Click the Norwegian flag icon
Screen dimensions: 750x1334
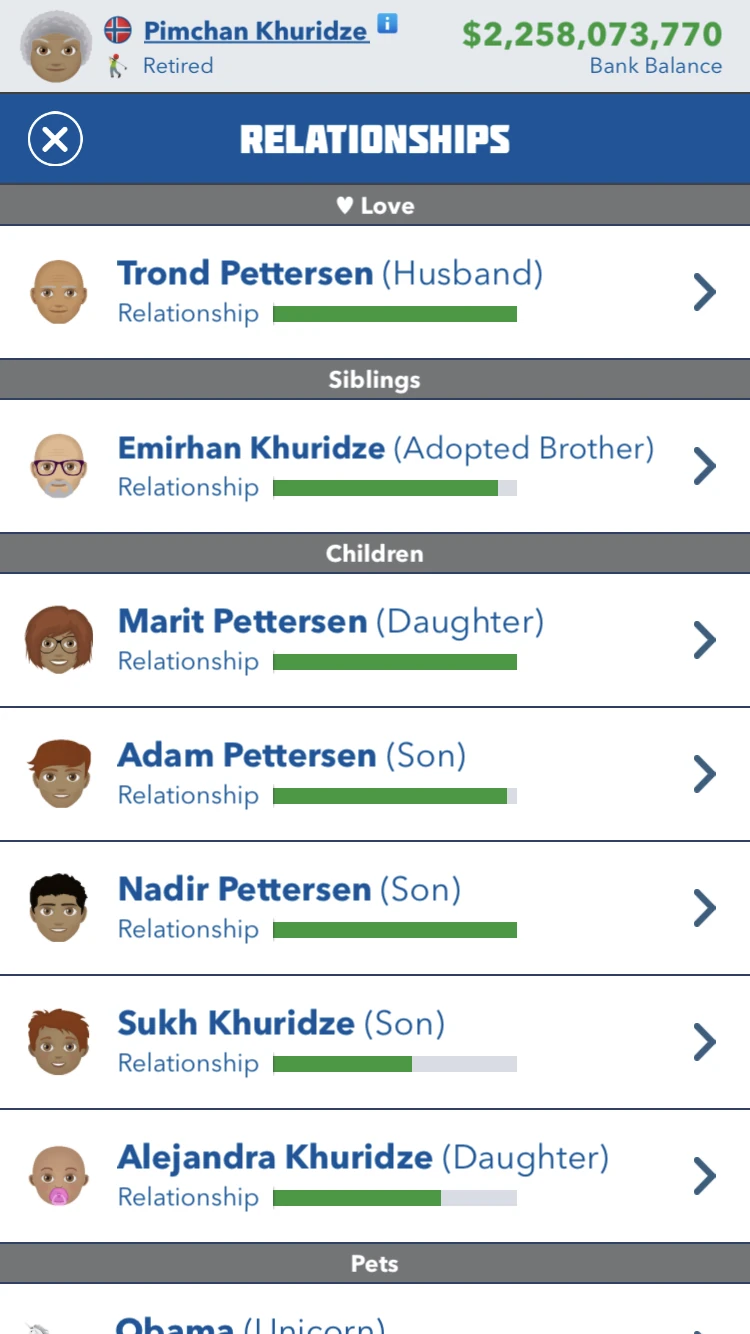pos(117,30)
